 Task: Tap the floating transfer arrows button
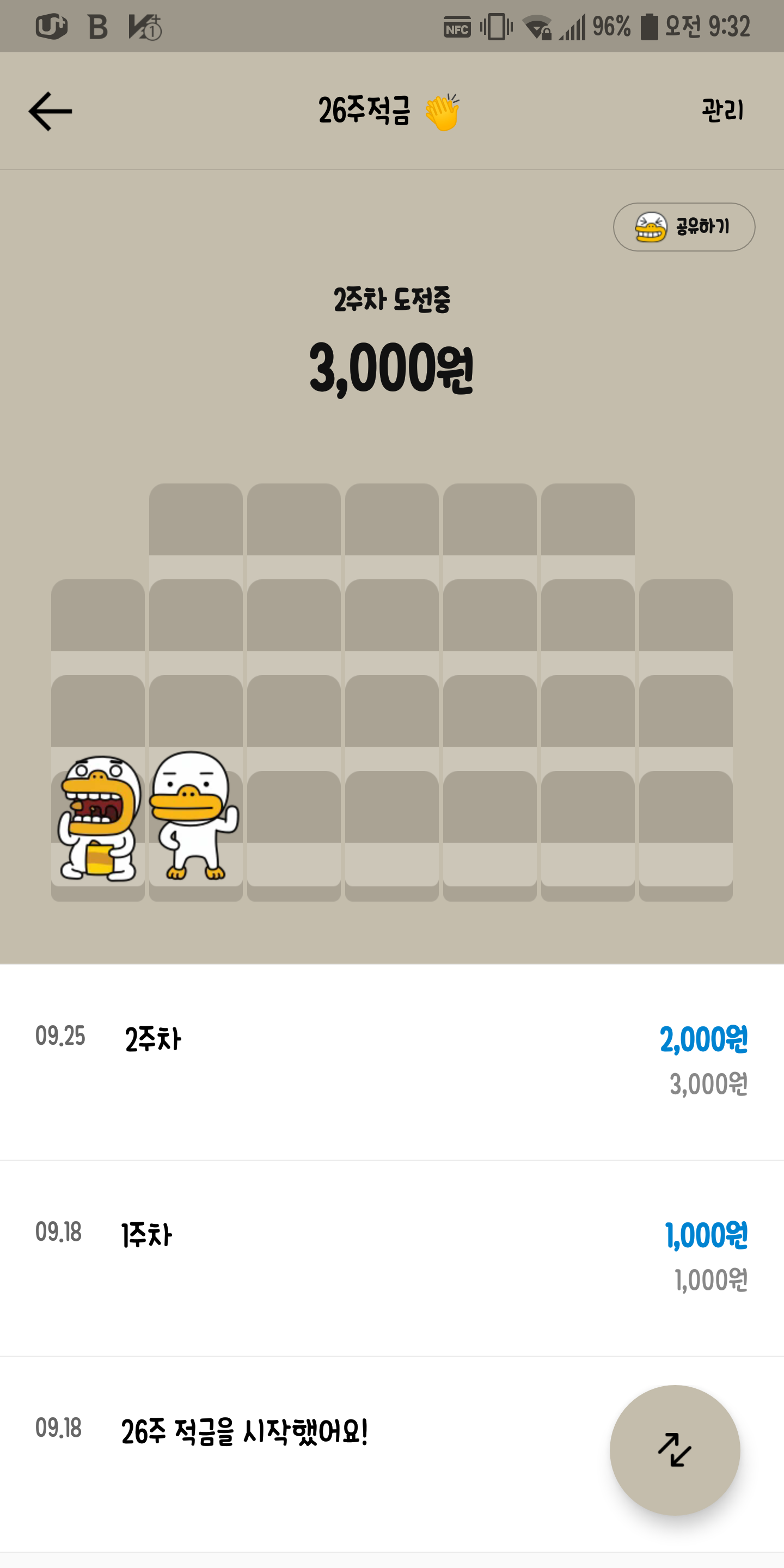[675, 1450]
